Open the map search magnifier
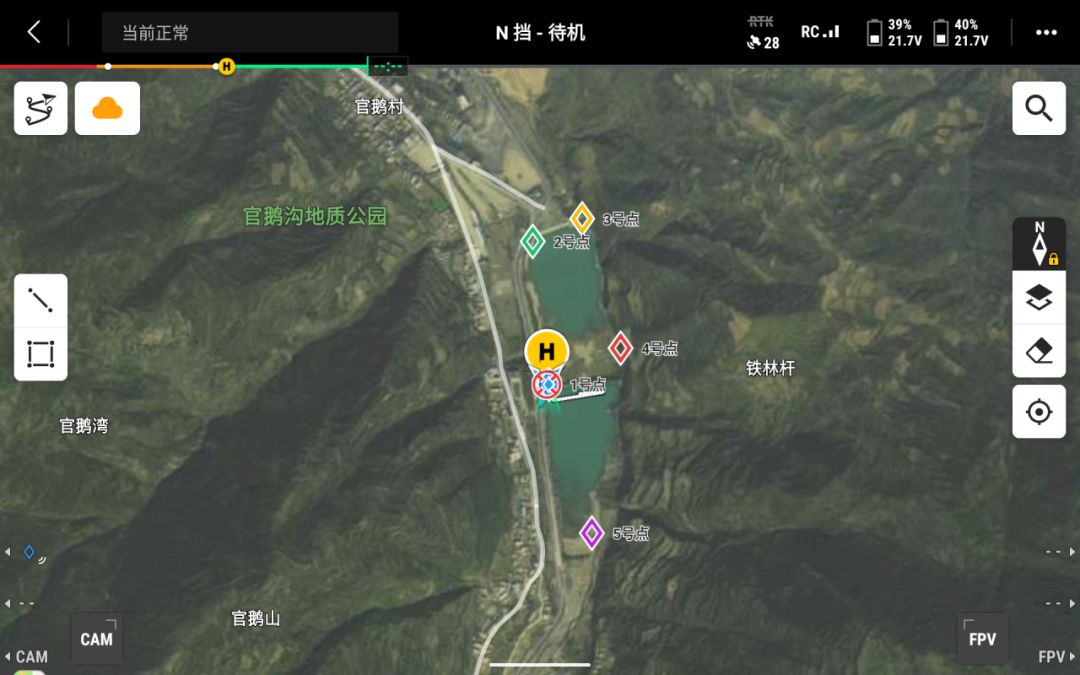This screenshot has width=1080, height=675. [x=1038, y=108]
